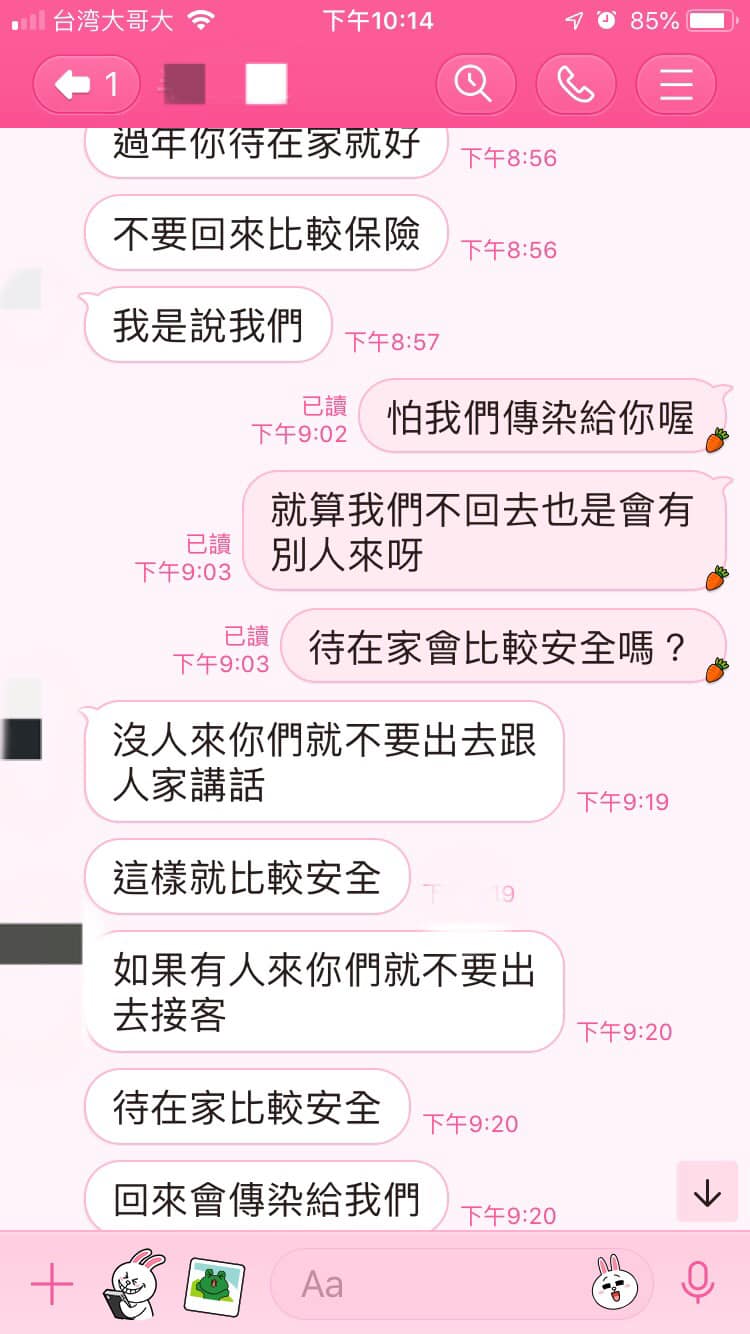The width and height of the screenshot is (750, 1334).
Task: Open the photo gallery picker
Action: [214, 1284]
